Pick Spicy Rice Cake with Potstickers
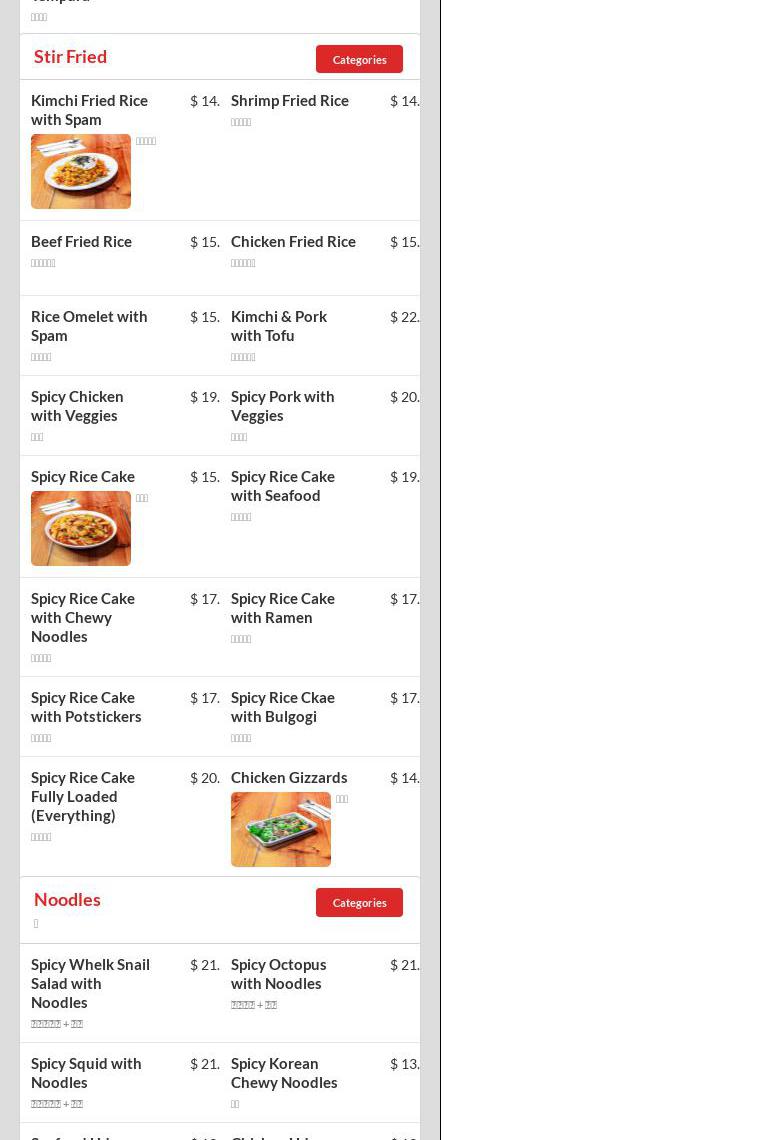 tap(86, 707)
